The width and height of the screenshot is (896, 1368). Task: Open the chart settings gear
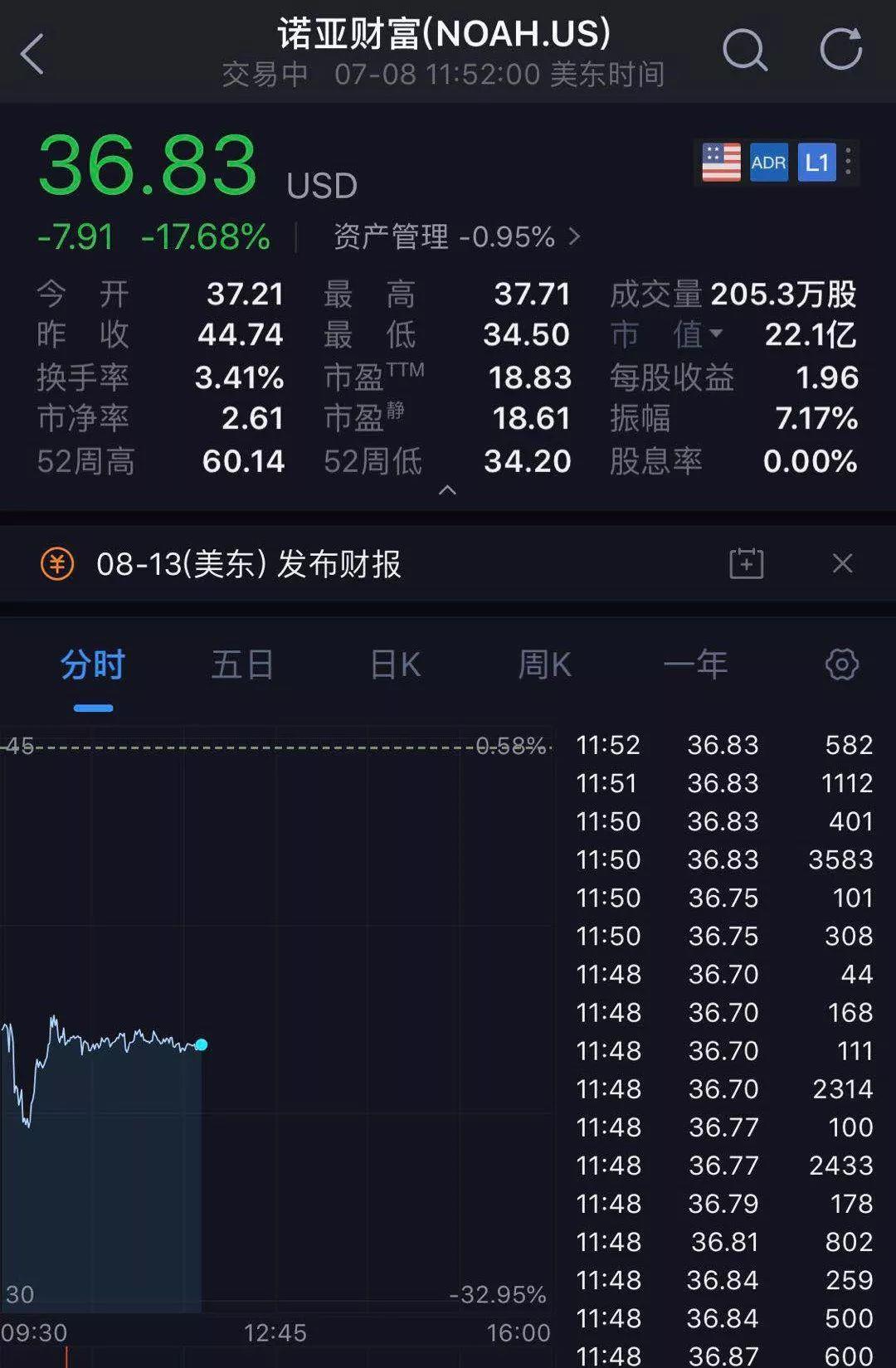(x=843, y=664)
